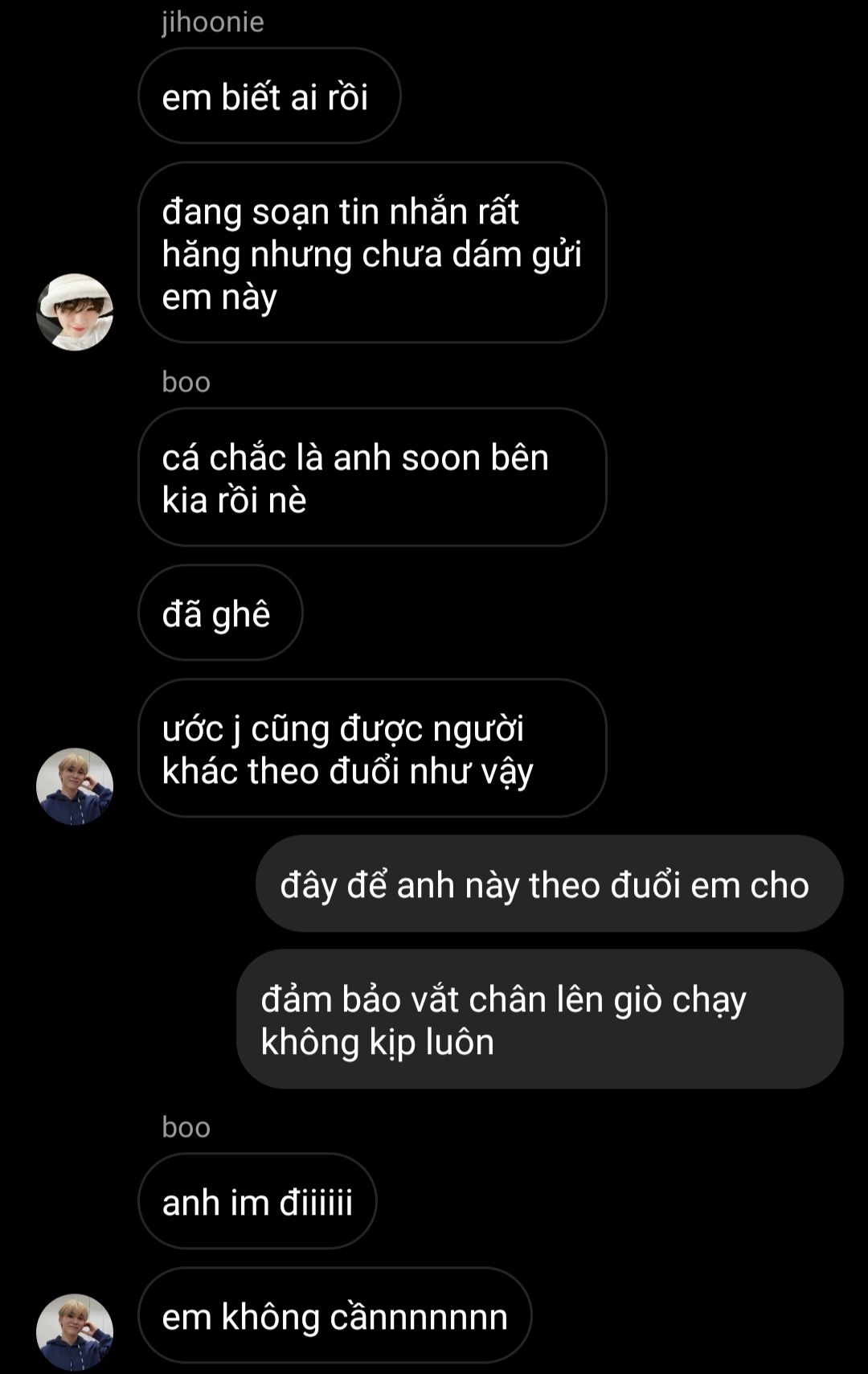Open jihoonie's profile picture with white hat
868x1374 pixels.
coord(75,312)
